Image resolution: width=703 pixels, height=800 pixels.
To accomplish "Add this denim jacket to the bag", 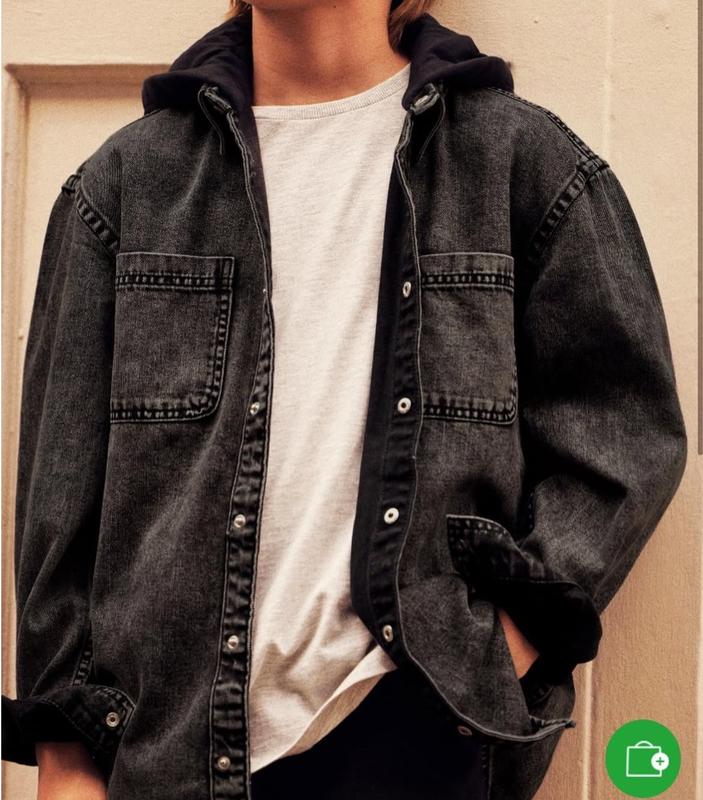I will [643, 759].
